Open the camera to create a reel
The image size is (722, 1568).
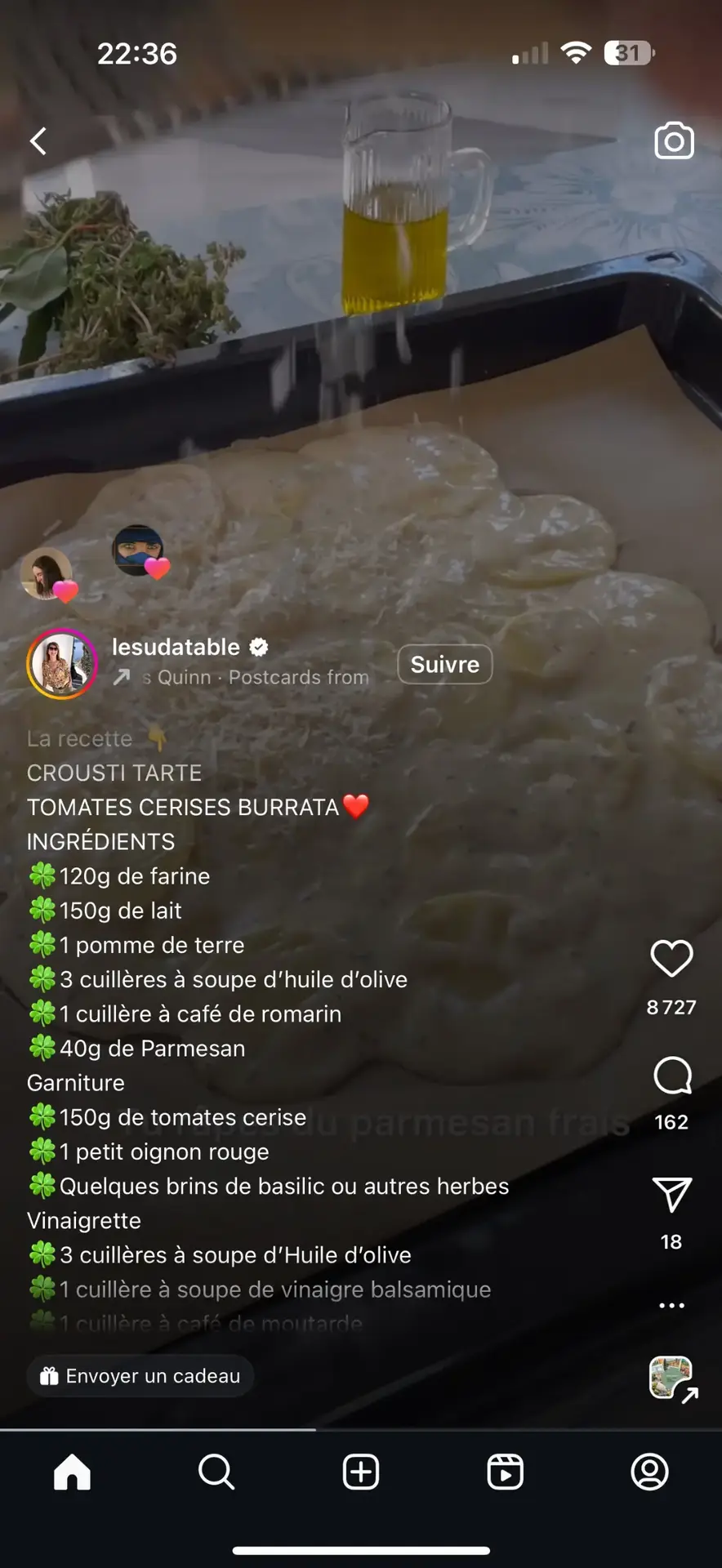click(x=674, y=141)
